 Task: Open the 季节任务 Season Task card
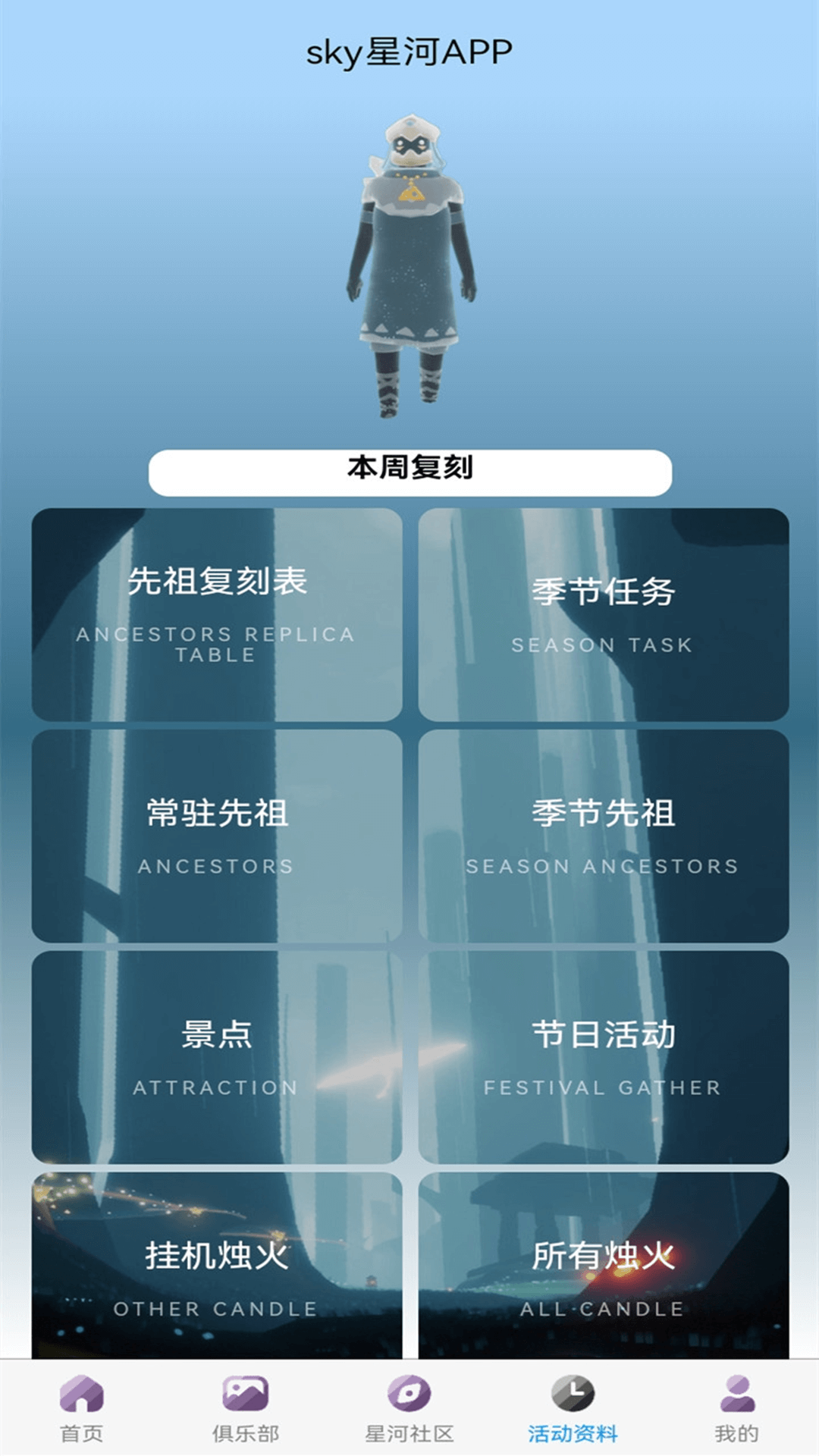(x=603, y=613)
